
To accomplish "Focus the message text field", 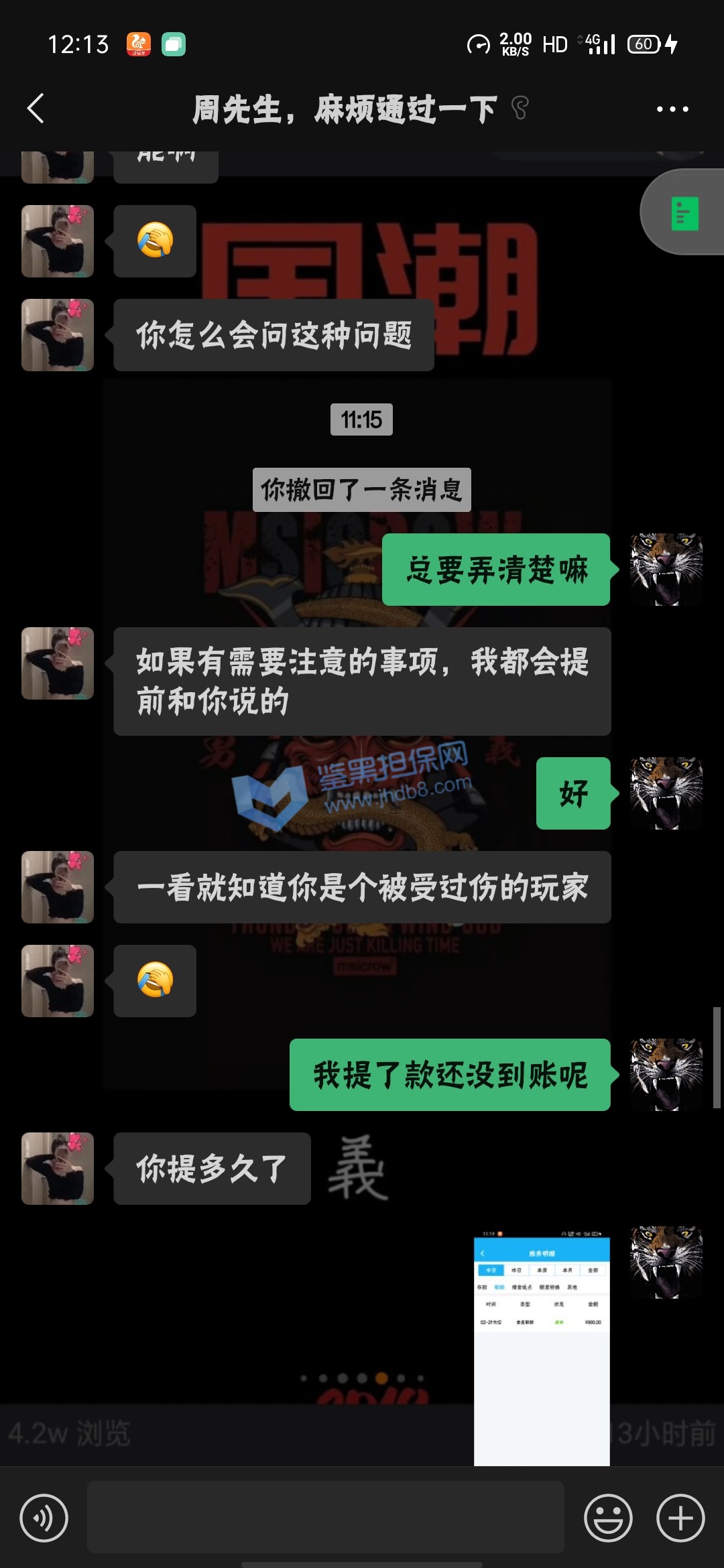I will pos(326,1517).
